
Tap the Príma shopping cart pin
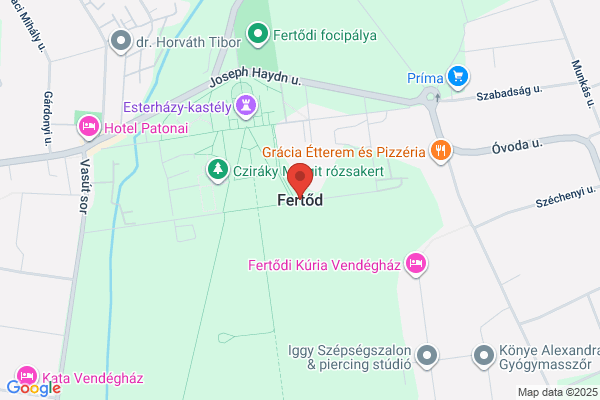tap(458, 78)
